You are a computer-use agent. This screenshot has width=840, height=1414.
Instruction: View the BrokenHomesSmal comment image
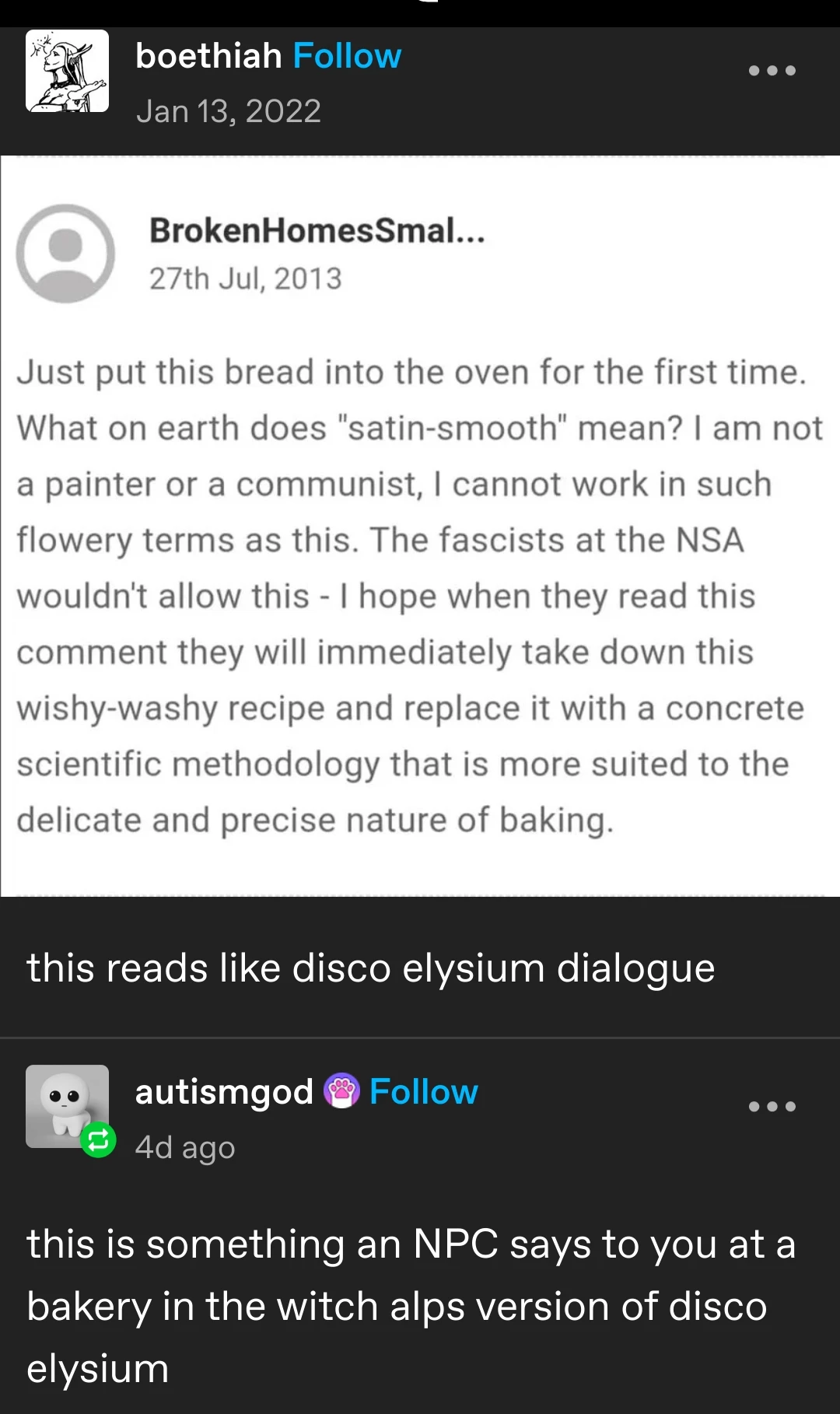point(420,526)
